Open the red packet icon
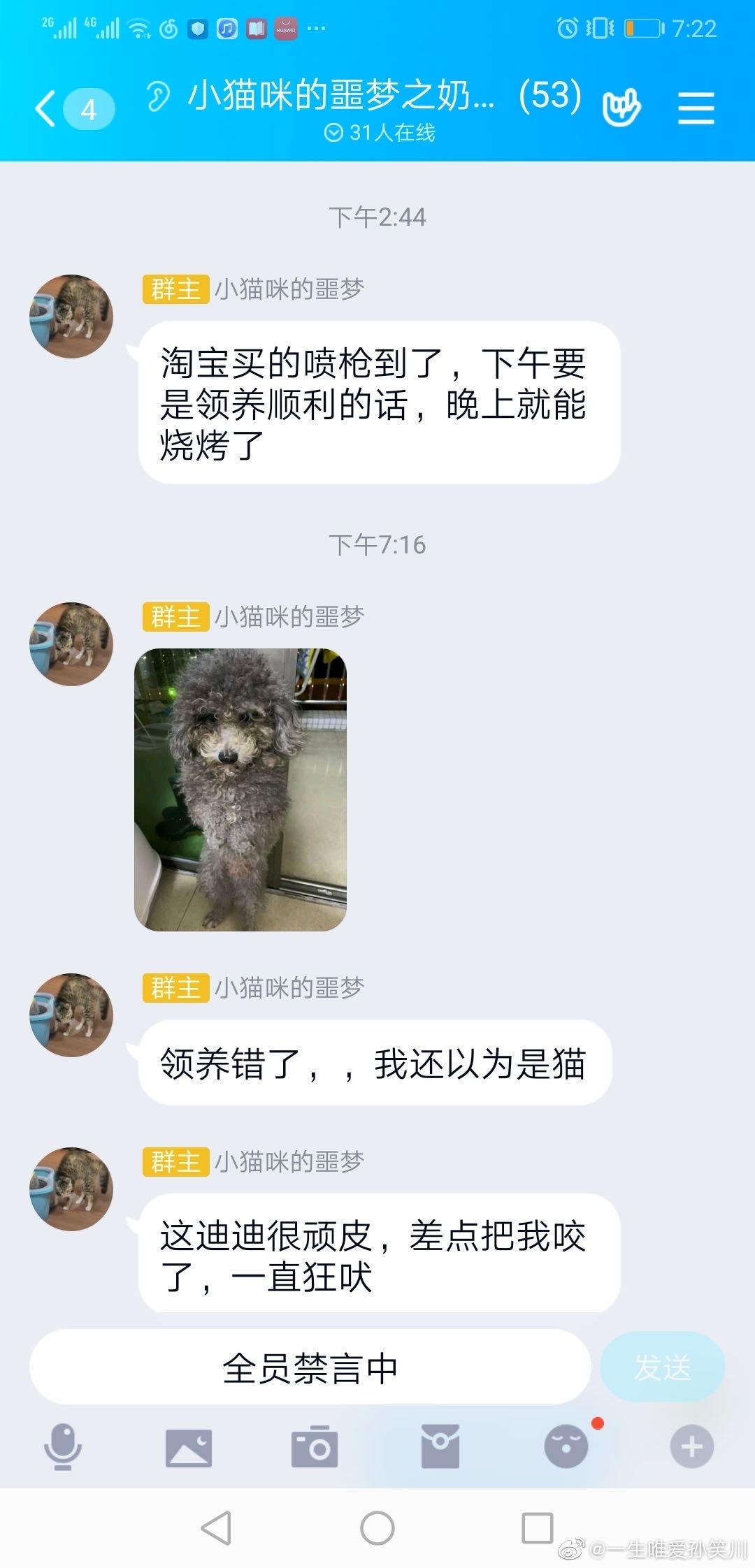The width and height of the screenshot is (755, 1568). [x=440, y=1446]
